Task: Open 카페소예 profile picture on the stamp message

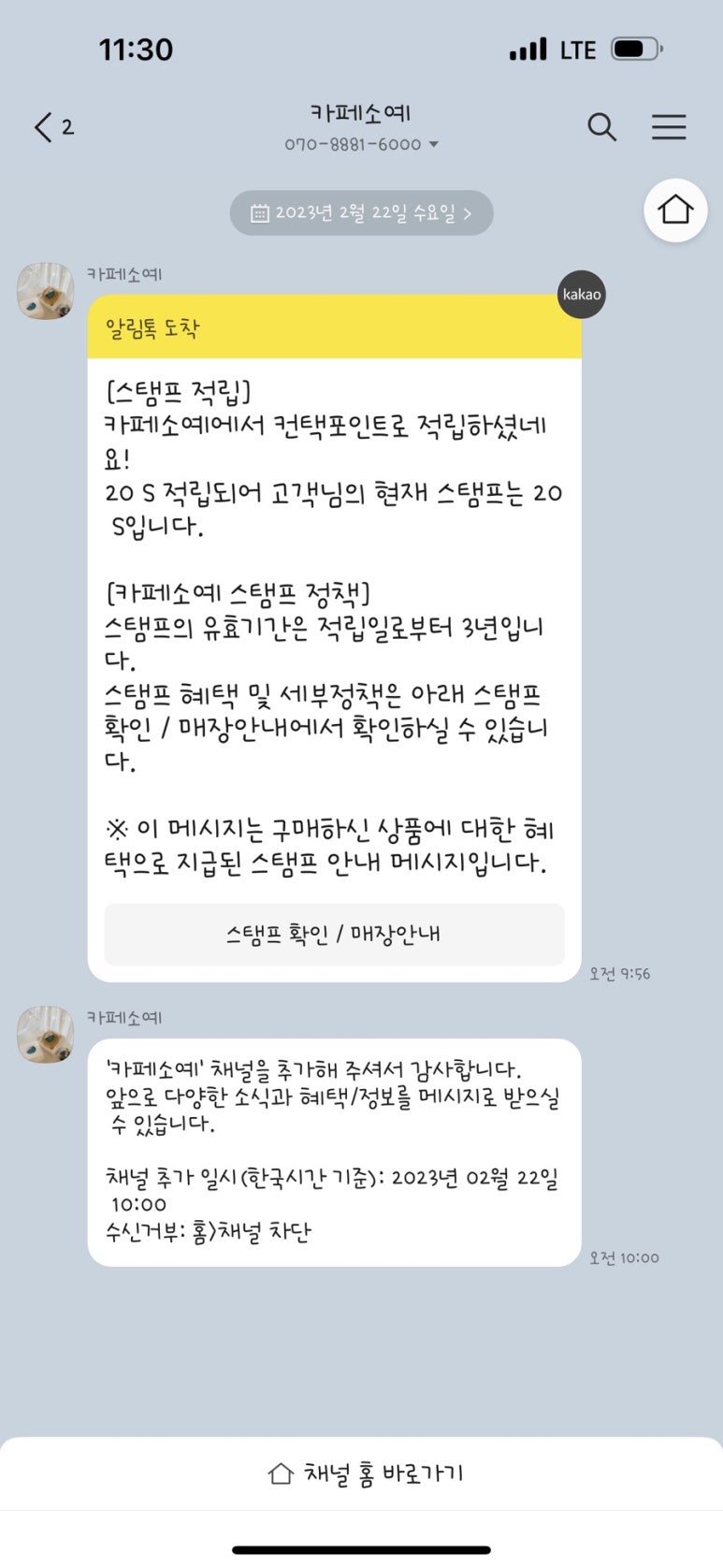Action: (x=45, y=291)
